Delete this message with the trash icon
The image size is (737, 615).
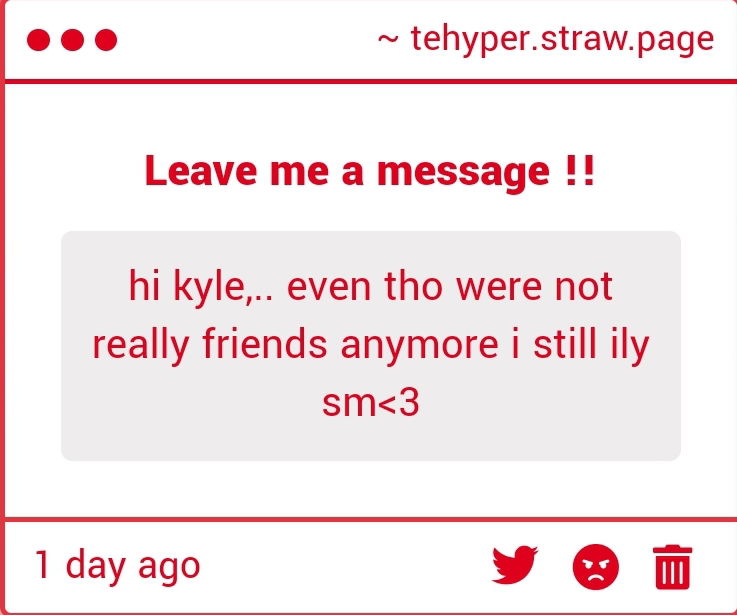coord(672,567)
